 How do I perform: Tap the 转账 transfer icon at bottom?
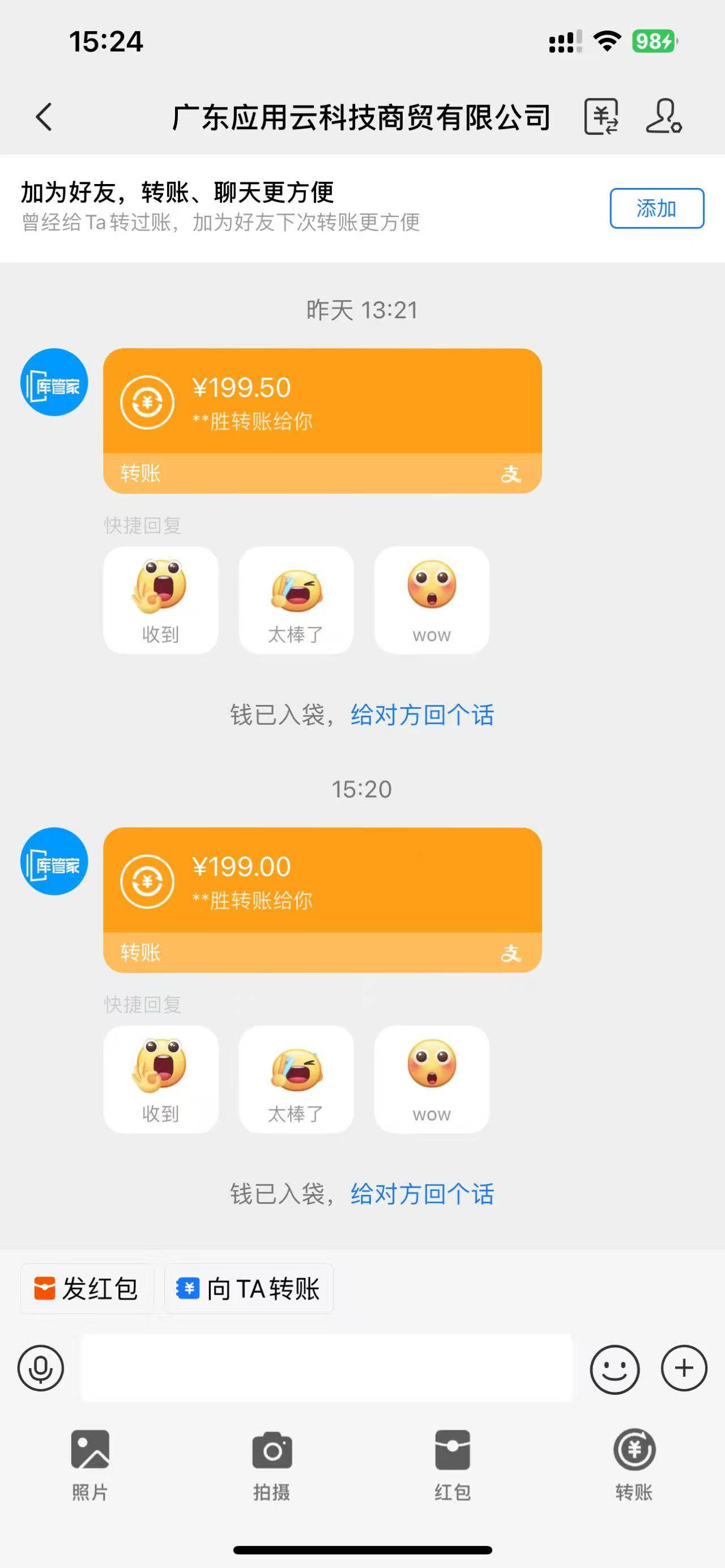(634, 1461)
